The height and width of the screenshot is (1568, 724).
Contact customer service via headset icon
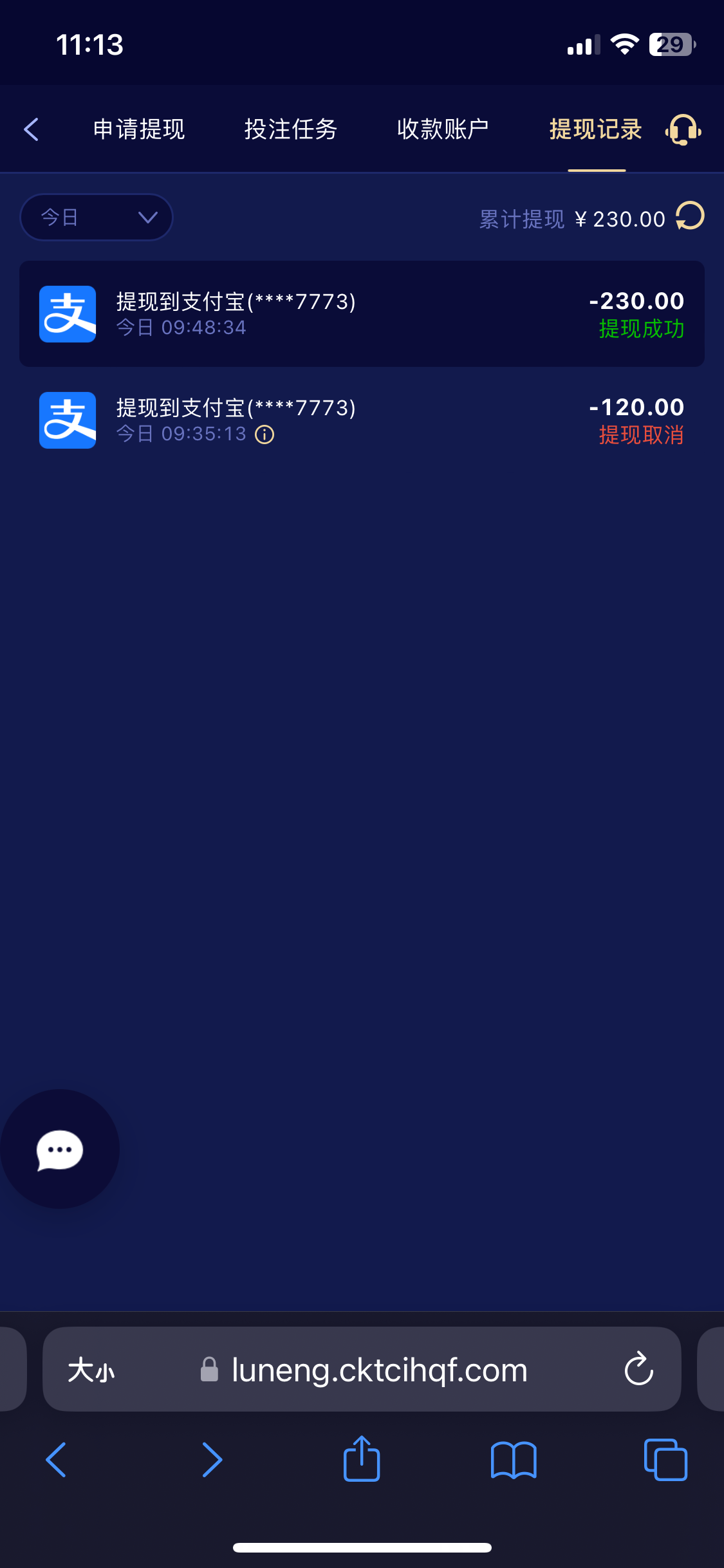[x=683, y=130]
